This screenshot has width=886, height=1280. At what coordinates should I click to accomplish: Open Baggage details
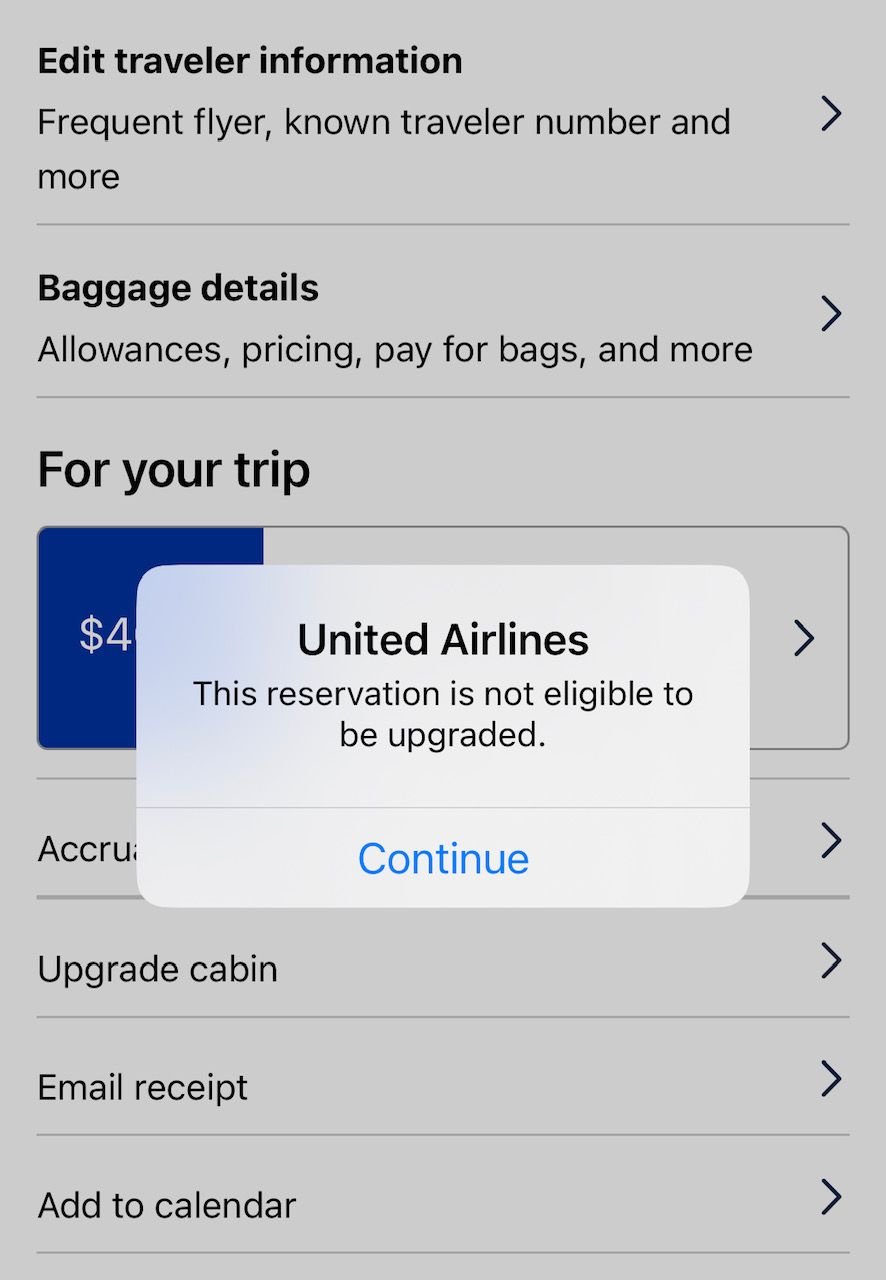[x=177, y=288]
